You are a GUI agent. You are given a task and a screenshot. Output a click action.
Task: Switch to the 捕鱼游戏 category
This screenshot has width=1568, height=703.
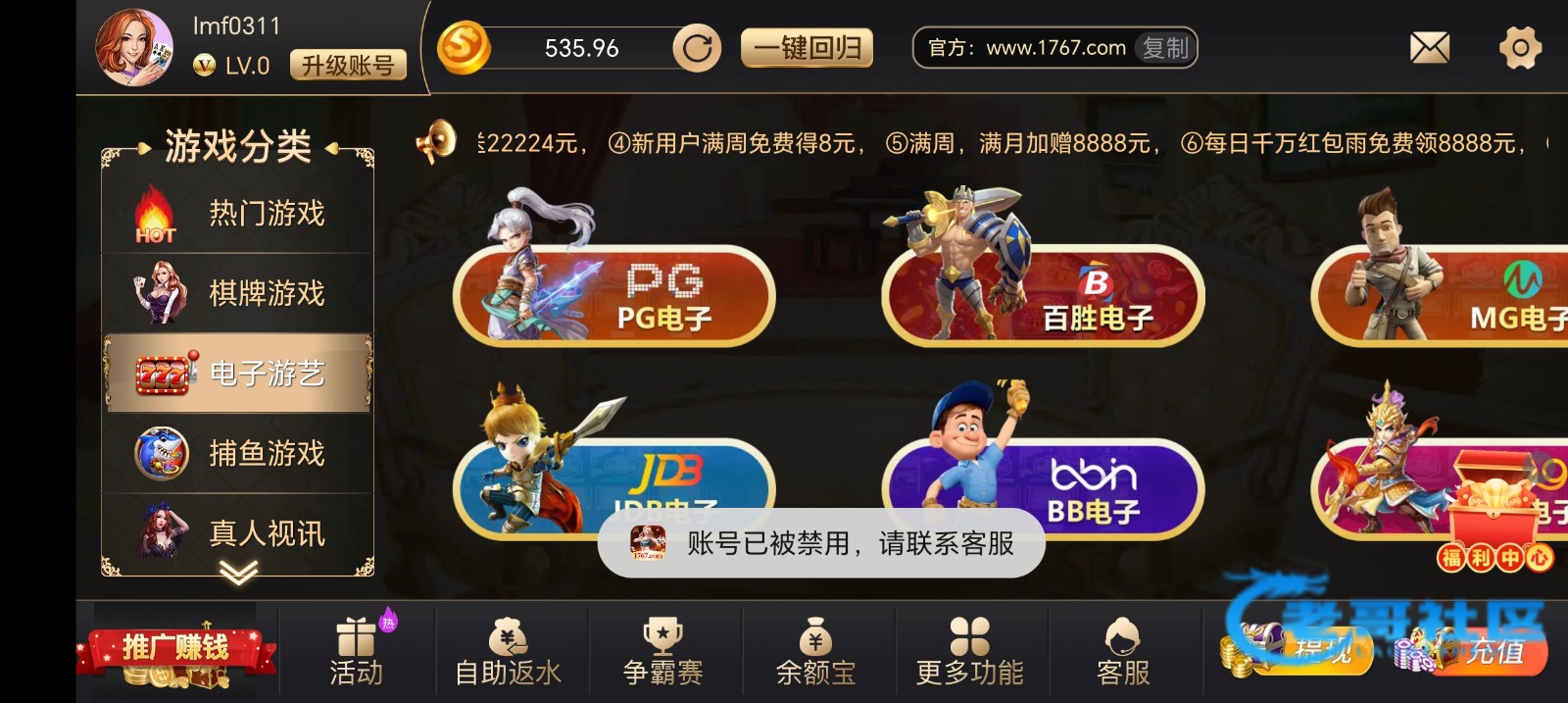238,453
